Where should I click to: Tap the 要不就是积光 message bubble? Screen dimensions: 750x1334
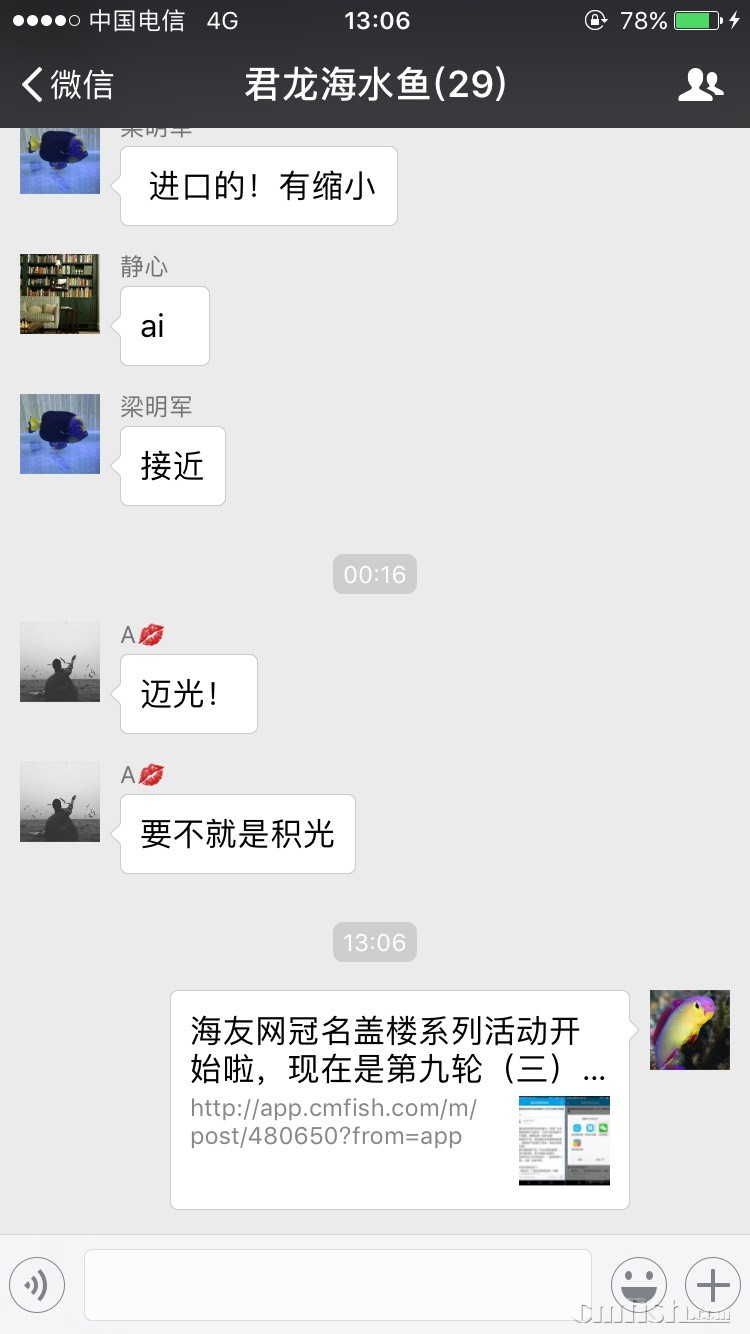(237, 834)
